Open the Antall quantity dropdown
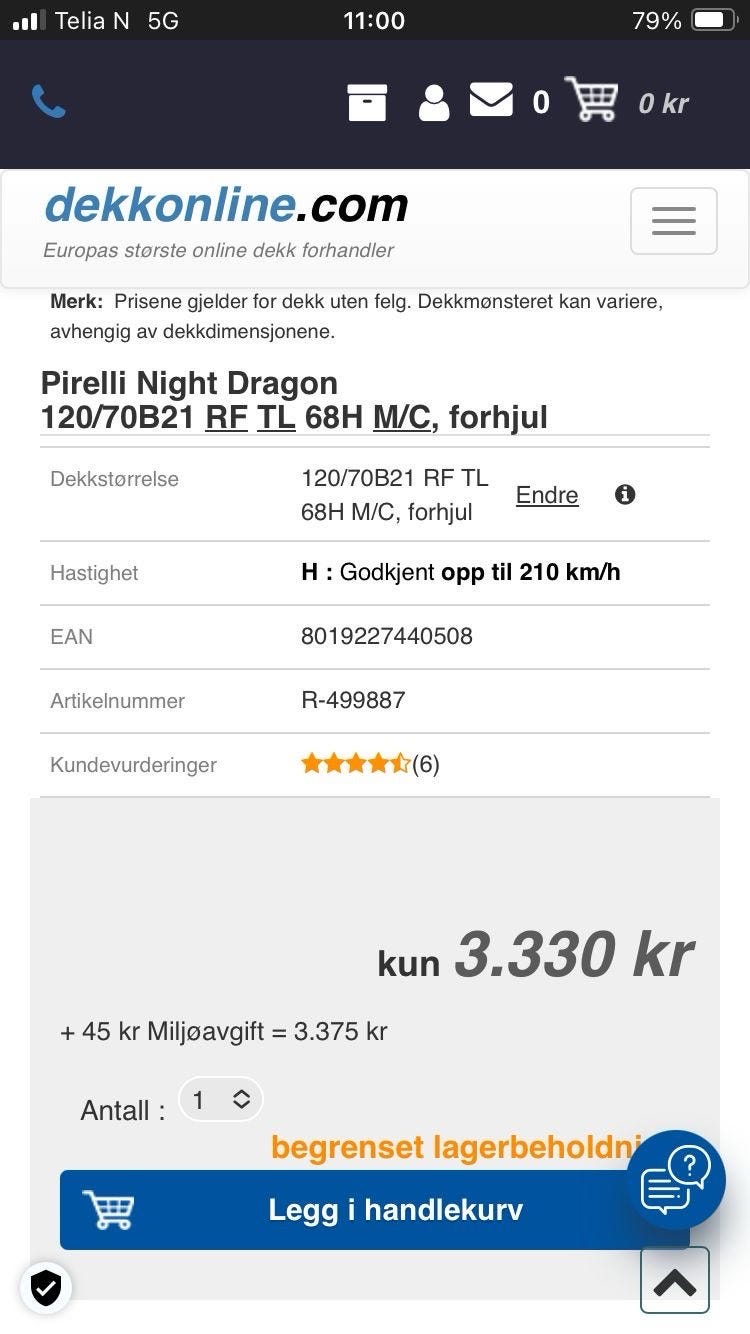 221,1100
